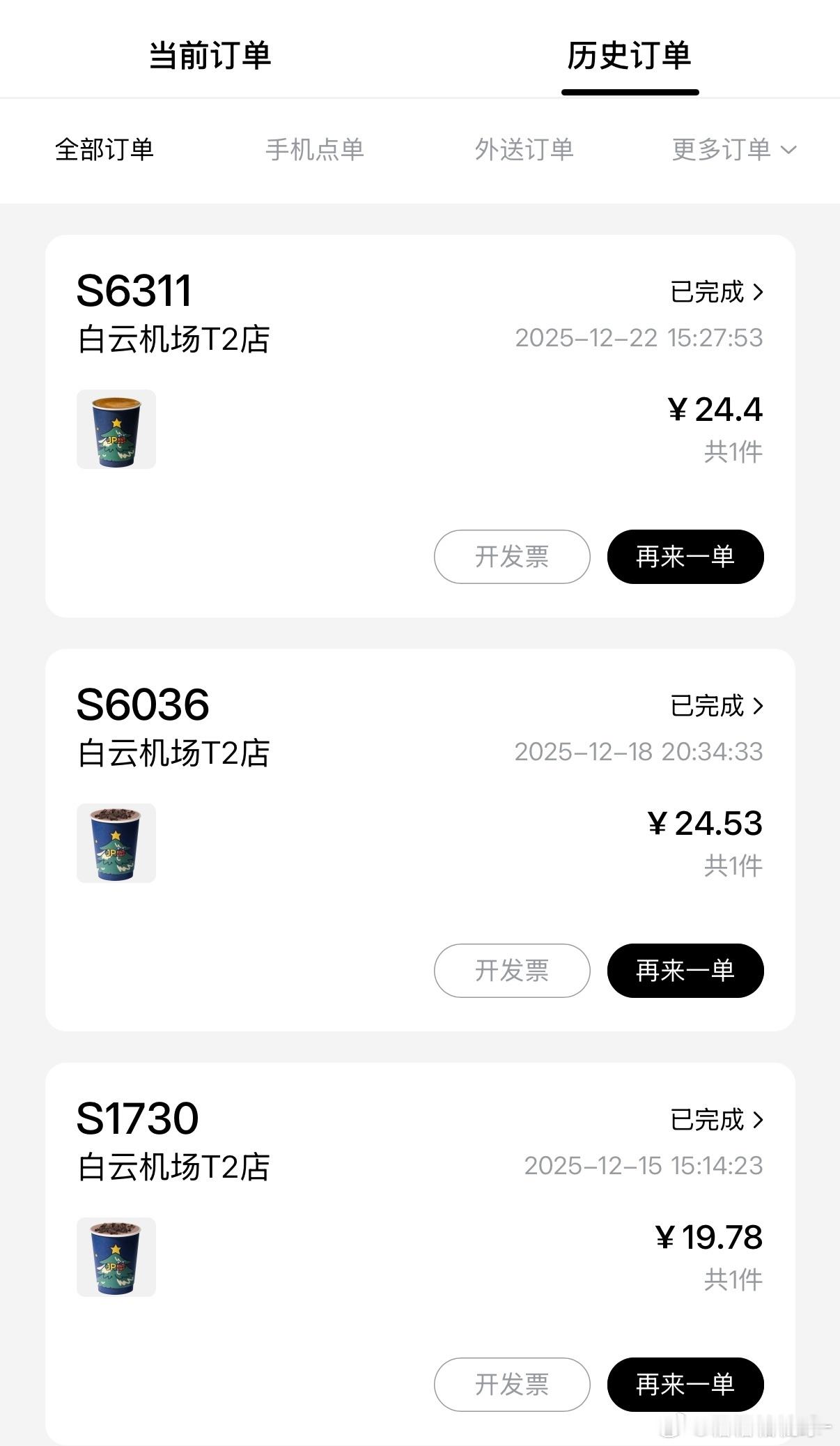
Task: View the drink image in order S6036
Action: pyautogui.click(x=116, y=843)
